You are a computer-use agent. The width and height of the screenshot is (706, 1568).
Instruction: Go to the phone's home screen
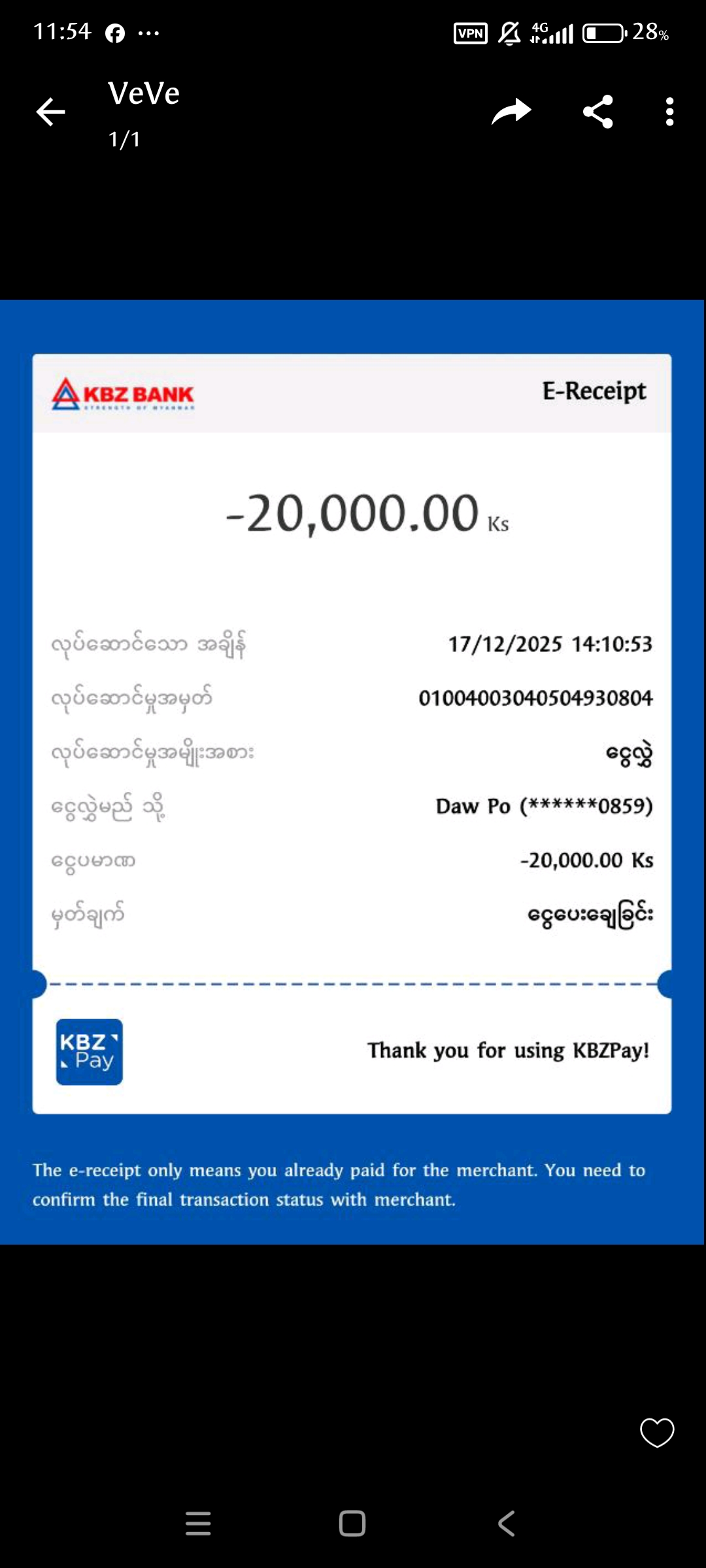coord(352,1524)
